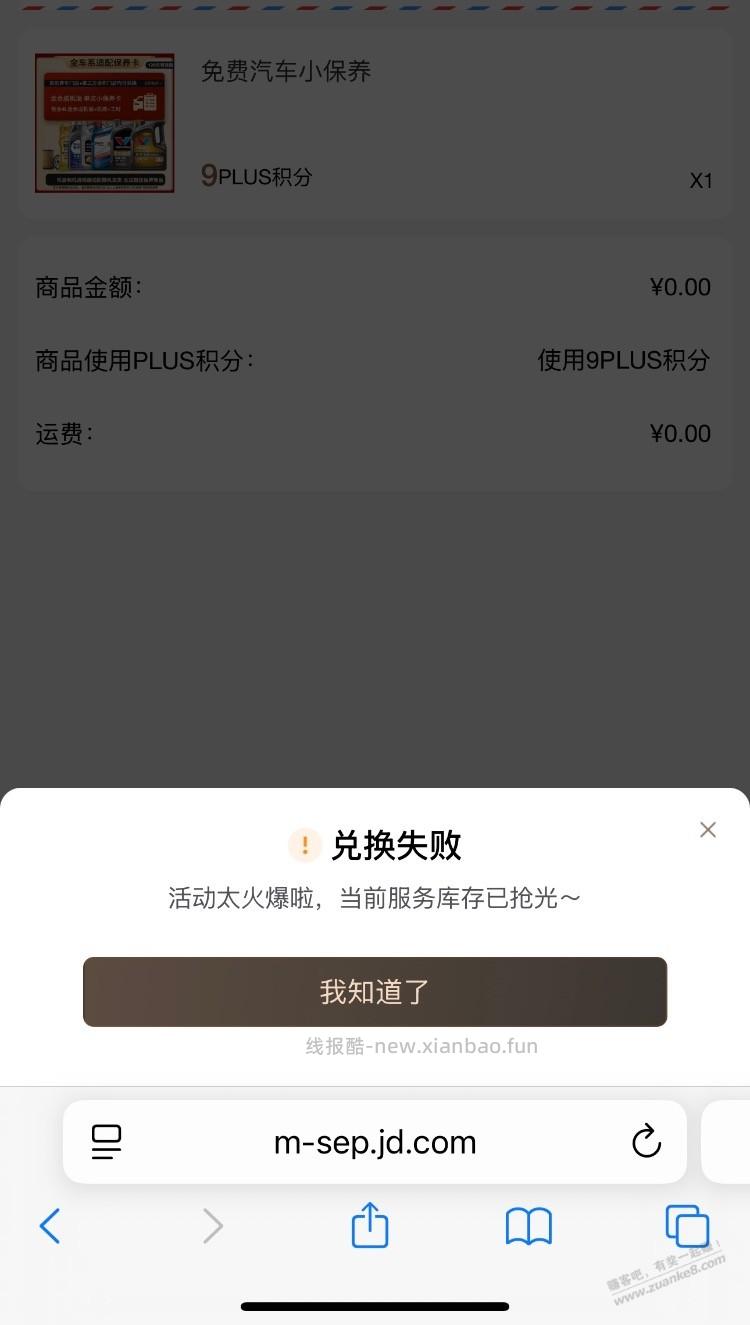Viewport: 750px width, 1325px height.
Task: Select the 使用9PLUS积分 text
Action: (623, 361)
